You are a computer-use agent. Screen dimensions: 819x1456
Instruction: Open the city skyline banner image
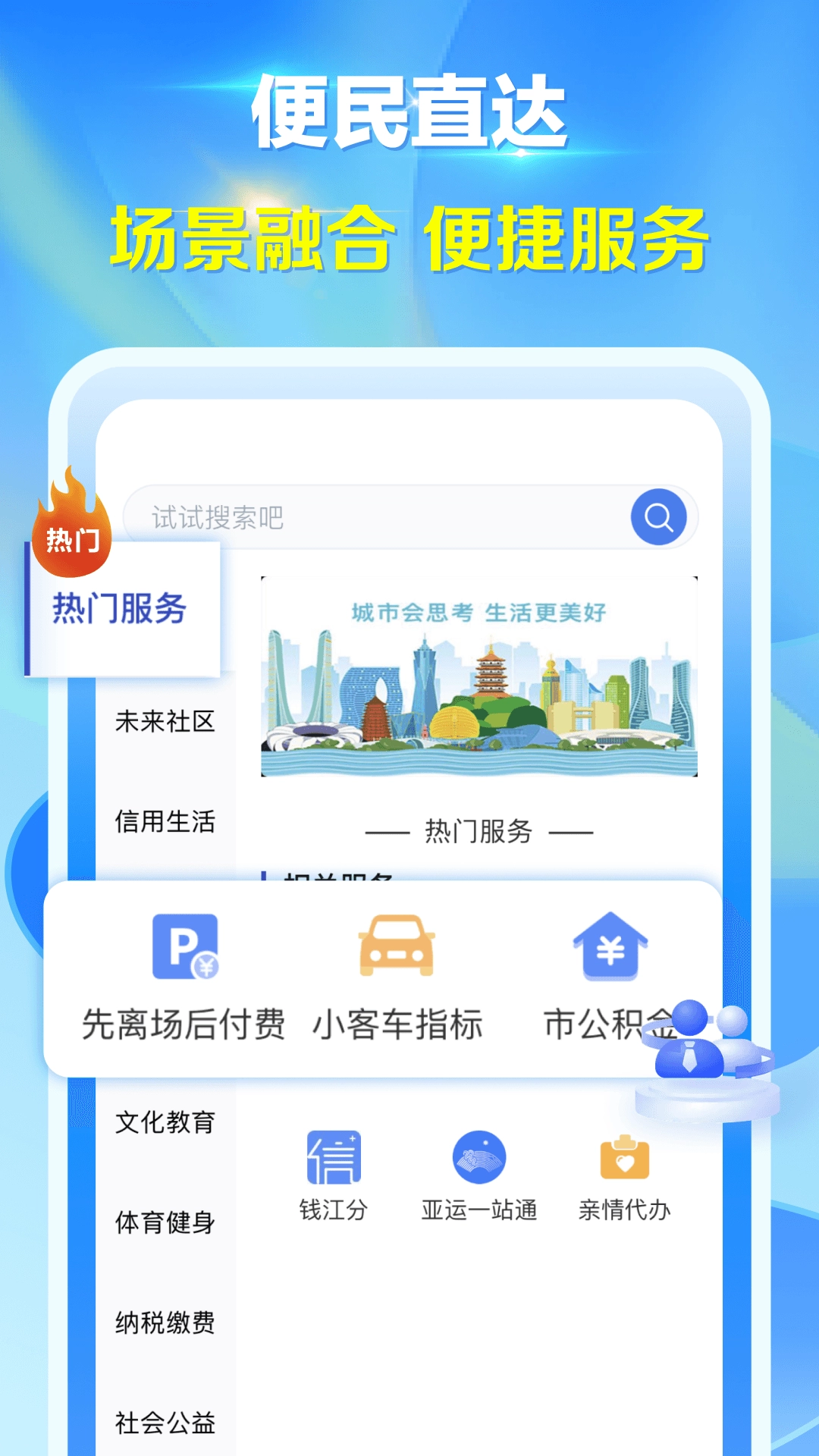(x=479, y=679)
